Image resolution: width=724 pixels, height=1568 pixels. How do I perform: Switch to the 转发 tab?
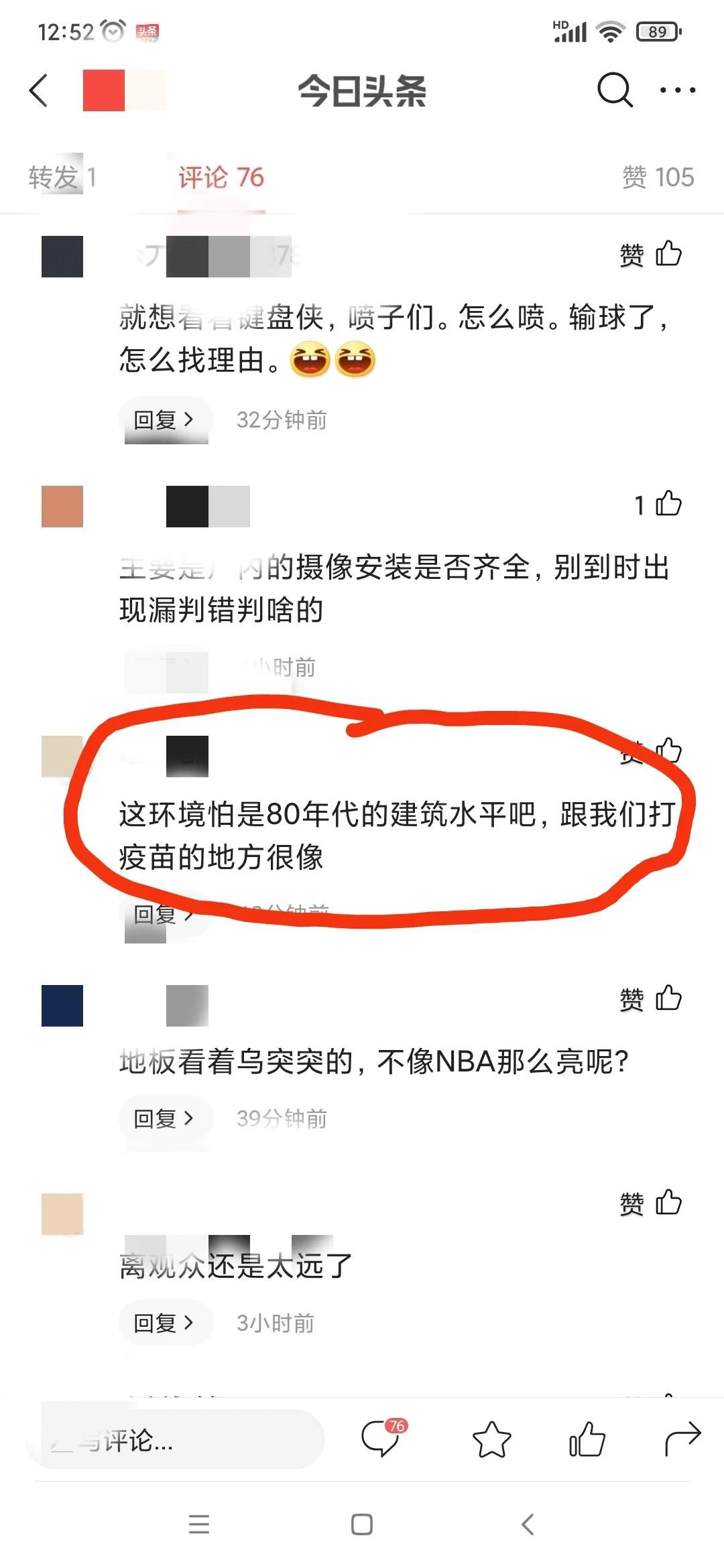pos(62,178)
